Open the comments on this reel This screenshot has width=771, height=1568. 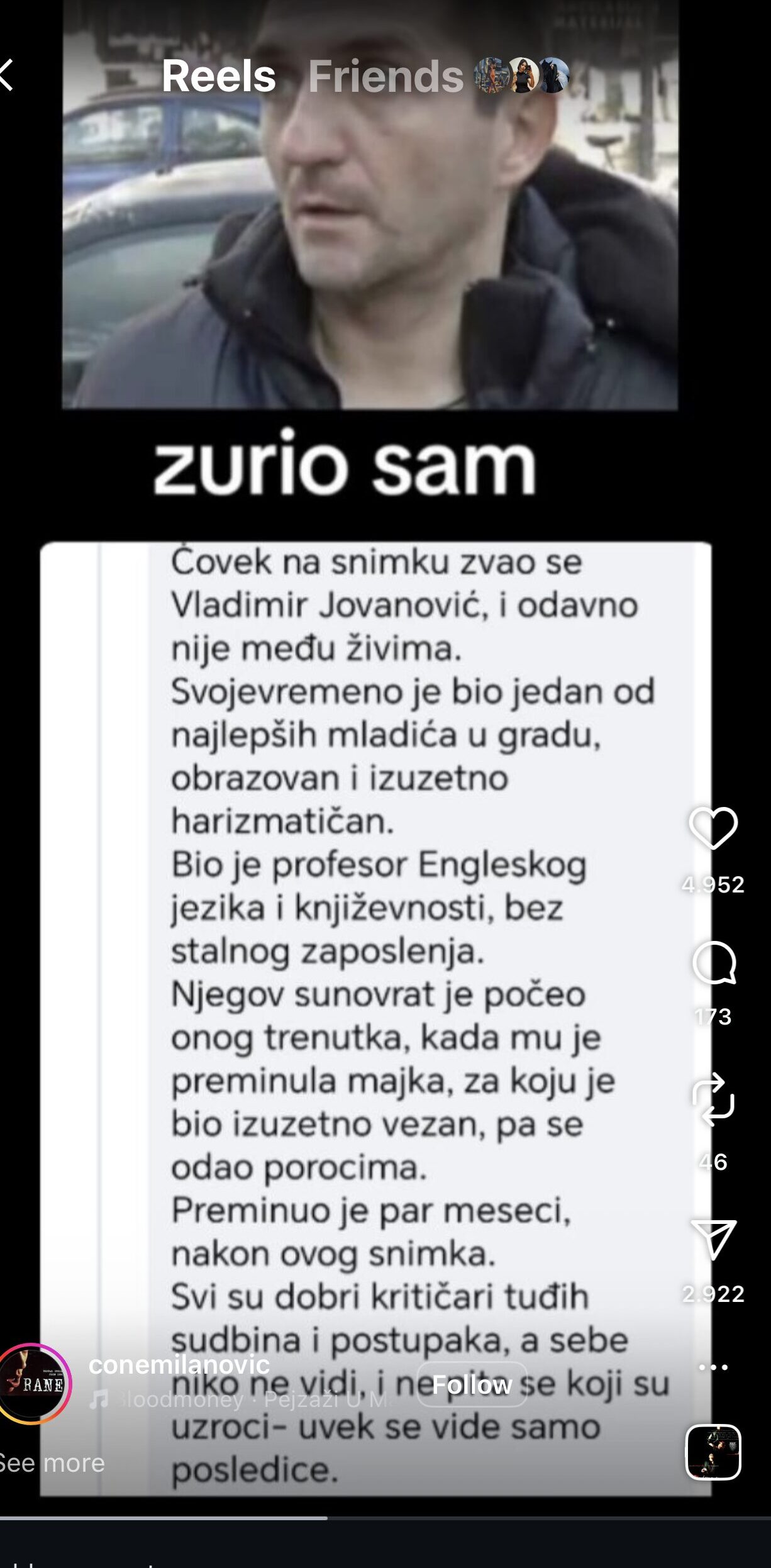[713, 963]
